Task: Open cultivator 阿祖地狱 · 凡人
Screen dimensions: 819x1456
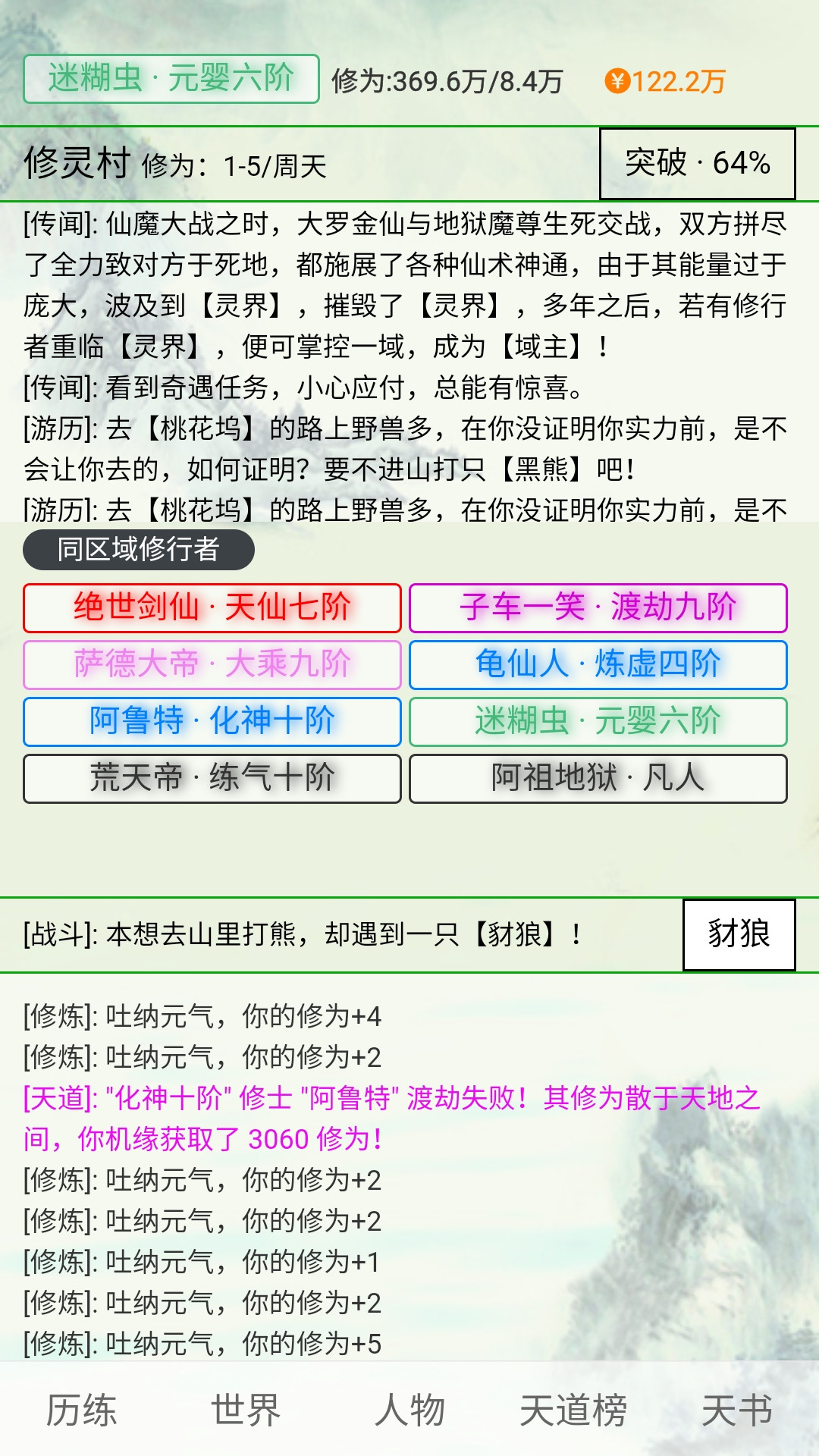Action: tap(598, 779)
